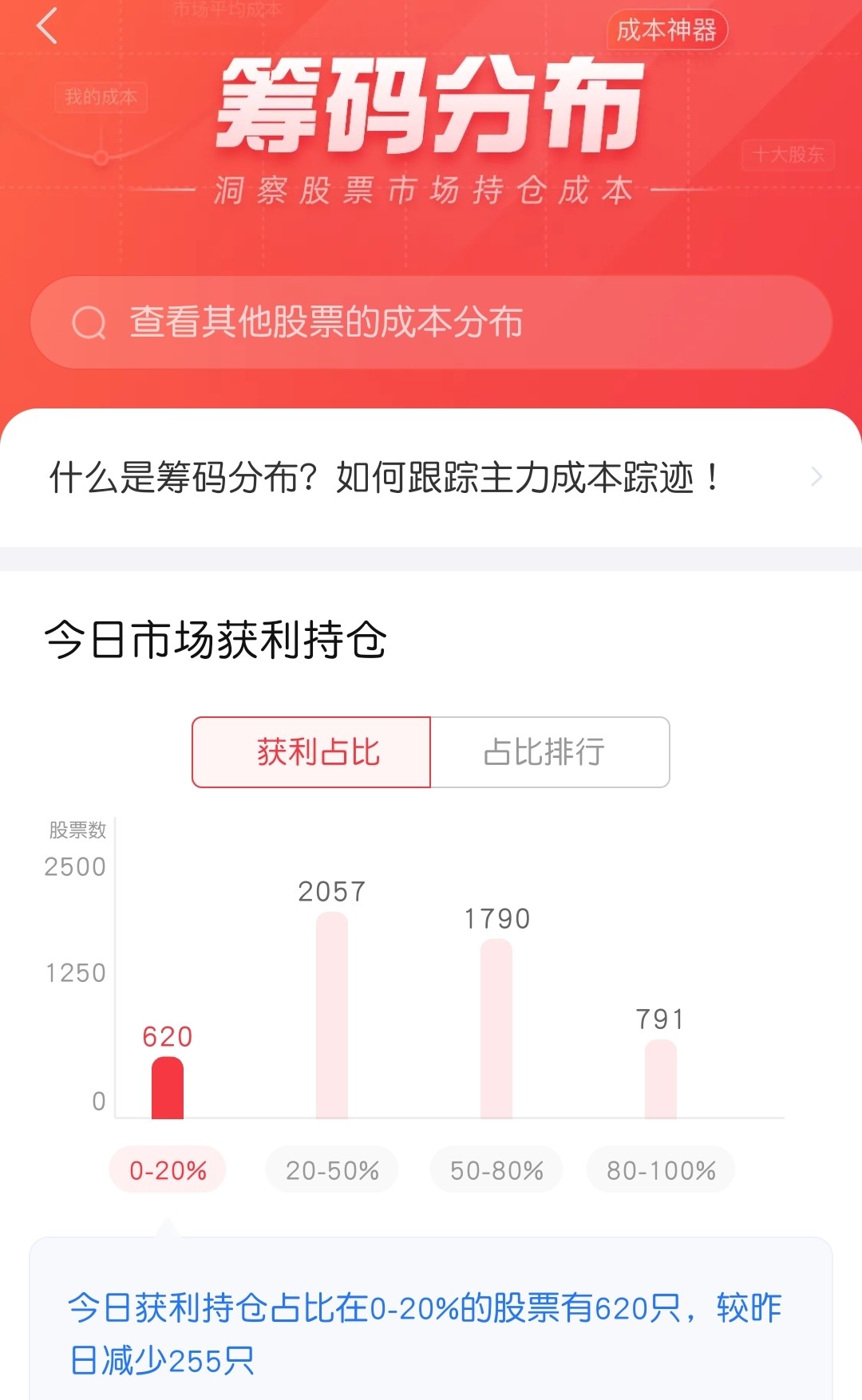This screenshot has width=862, height=1400.
Task: Expand the 什么是筹码分布 article via chevron
Action: 815,476
